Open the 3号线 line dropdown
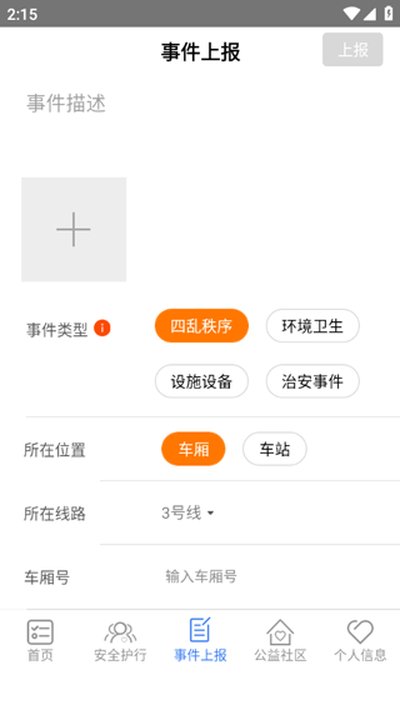 [x=188, y=513]
